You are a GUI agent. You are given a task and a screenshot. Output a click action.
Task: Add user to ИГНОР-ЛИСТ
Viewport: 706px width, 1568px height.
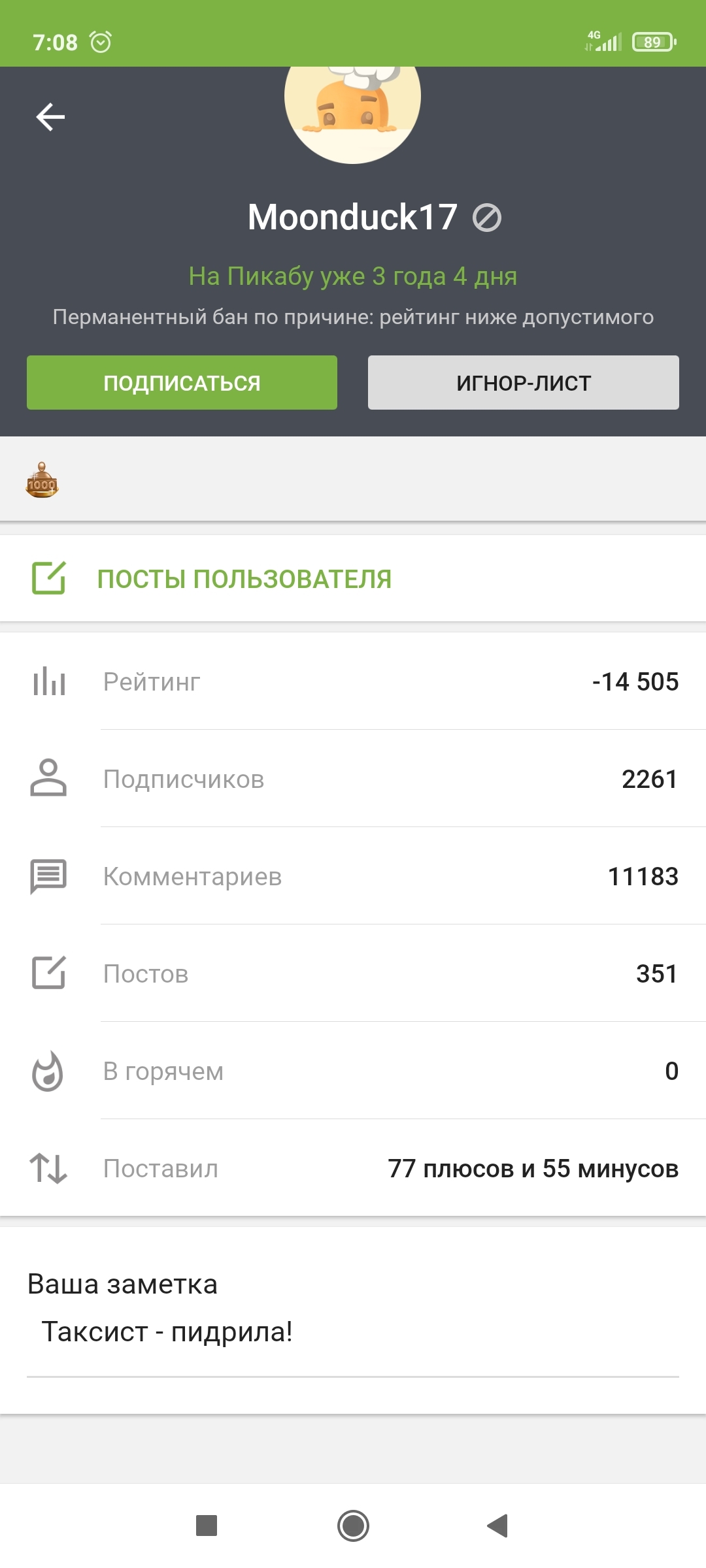click(523, 383)
